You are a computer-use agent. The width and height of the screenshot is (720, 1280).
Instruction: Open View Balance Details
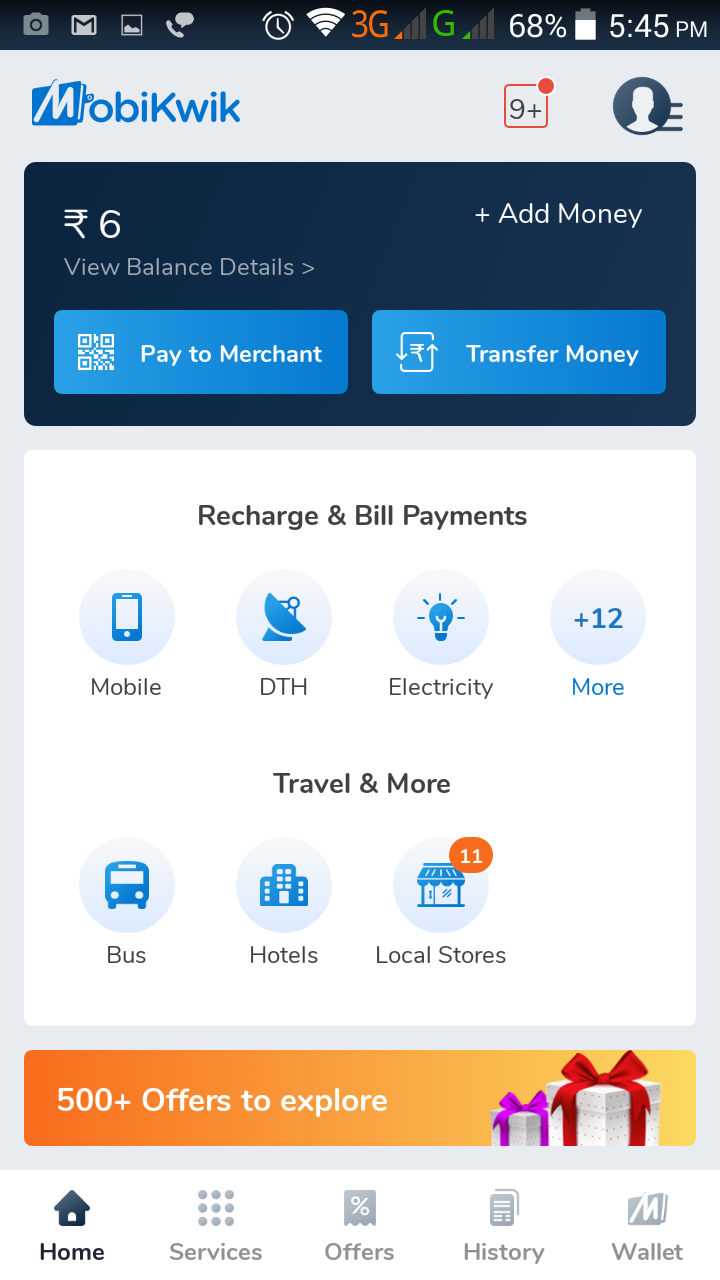pos(189,267)
